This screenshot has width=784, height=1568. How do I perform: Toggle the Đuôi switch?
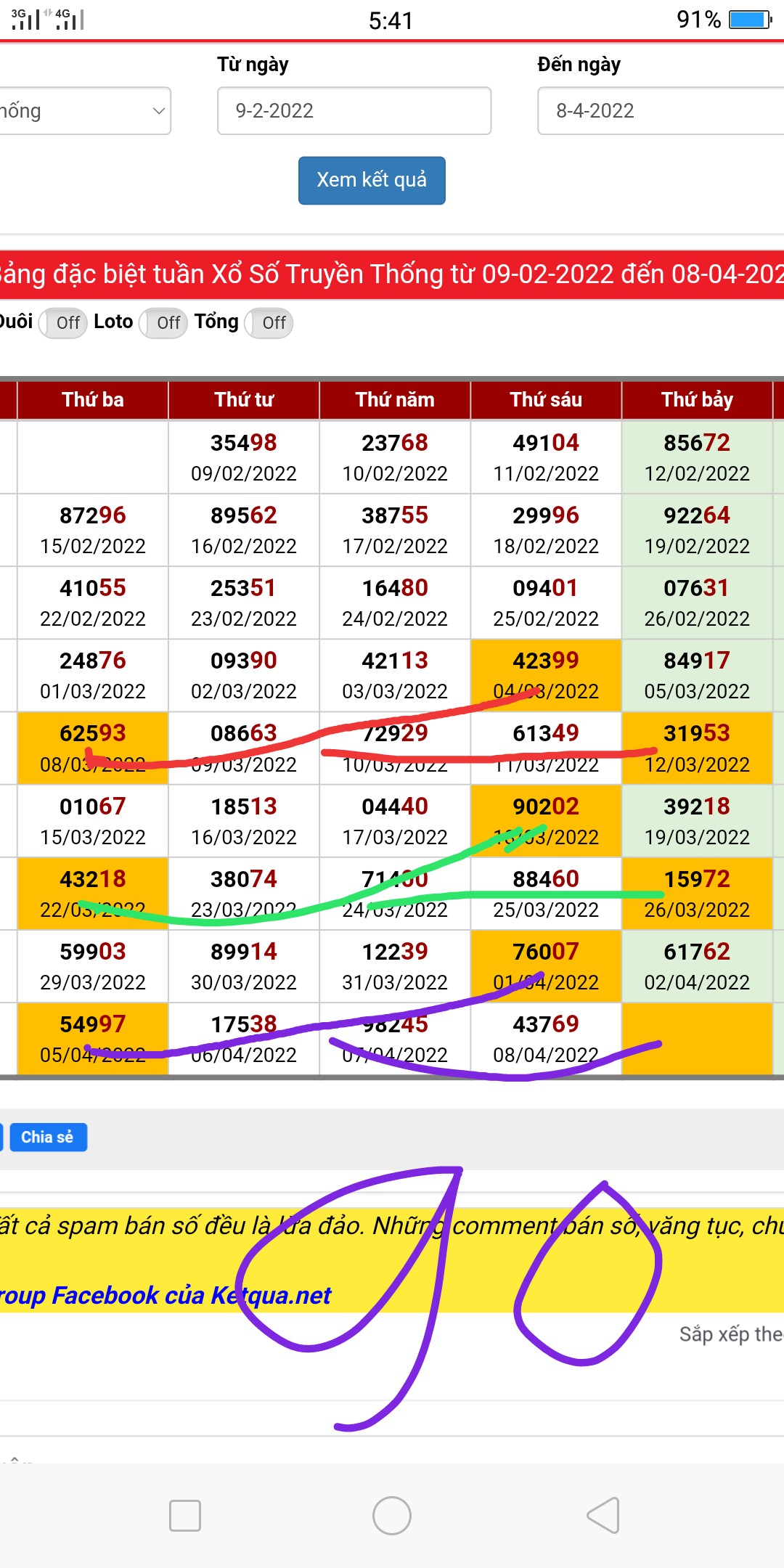(62, 322)
